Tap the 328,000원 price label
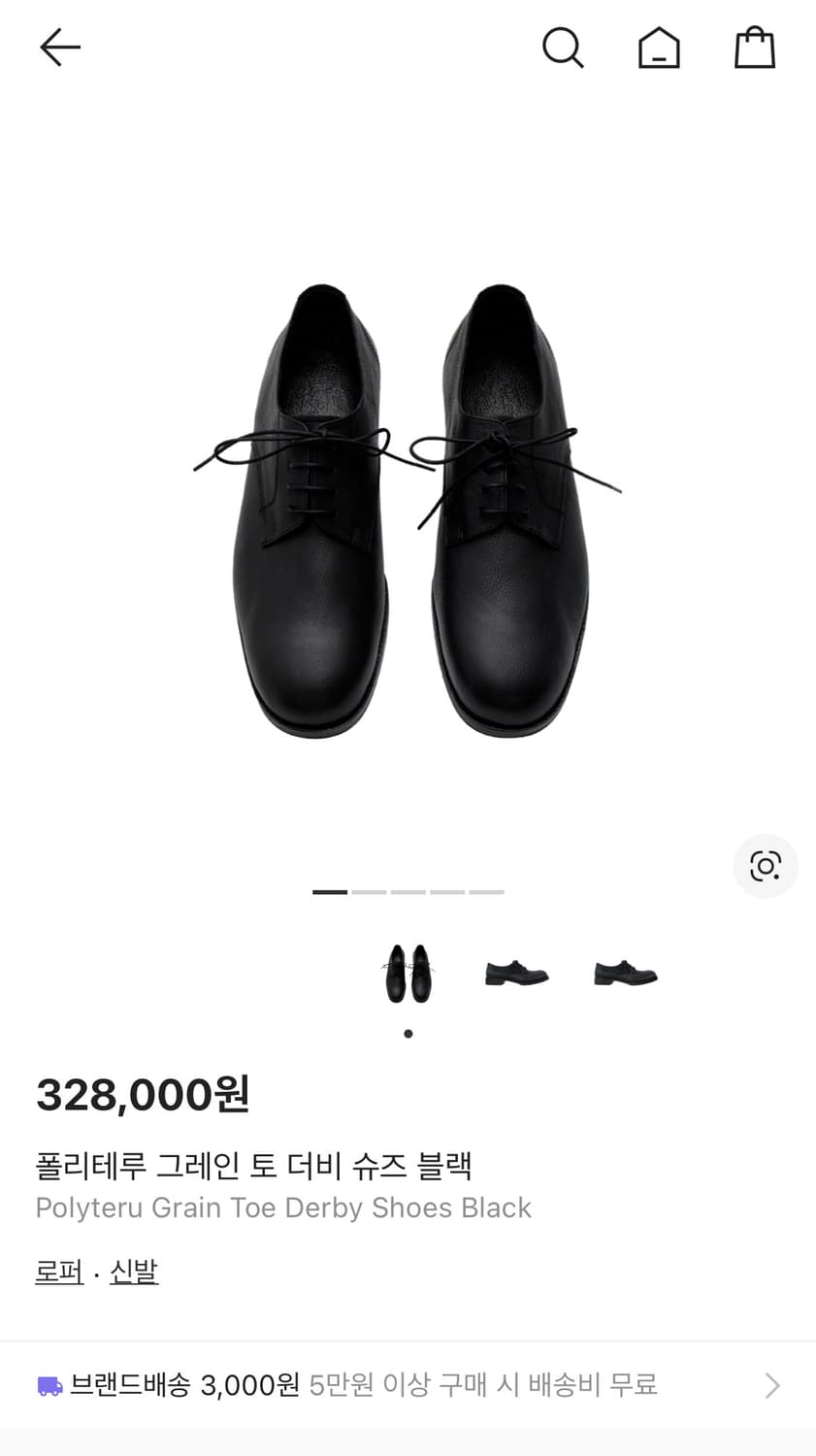Viewport: 816px width, 1456px height. click(142, 1093)
